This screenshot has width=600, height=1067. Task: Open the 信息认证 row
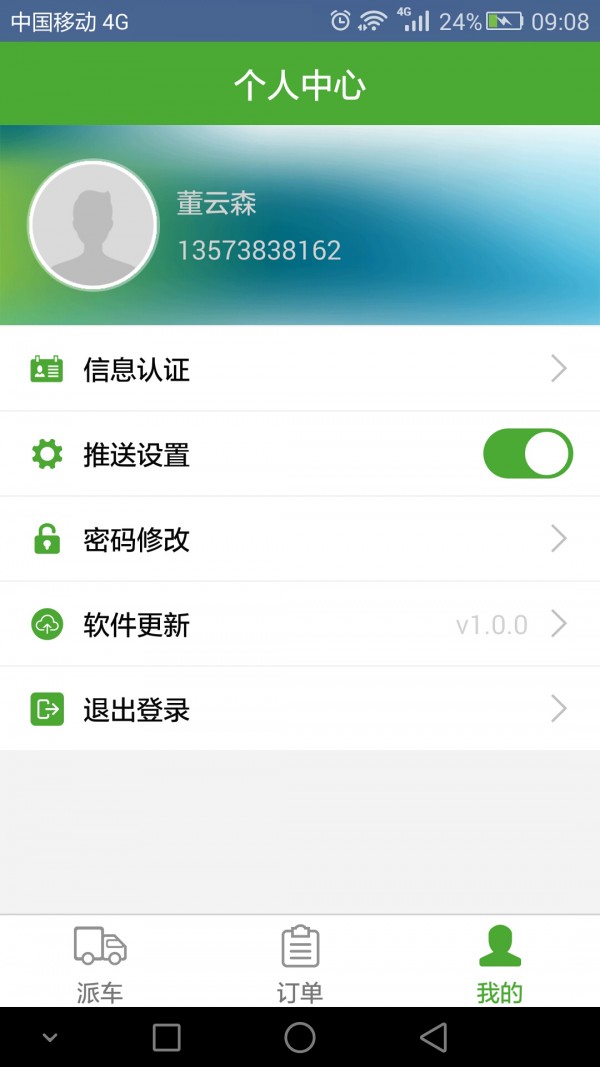(300, 370)
